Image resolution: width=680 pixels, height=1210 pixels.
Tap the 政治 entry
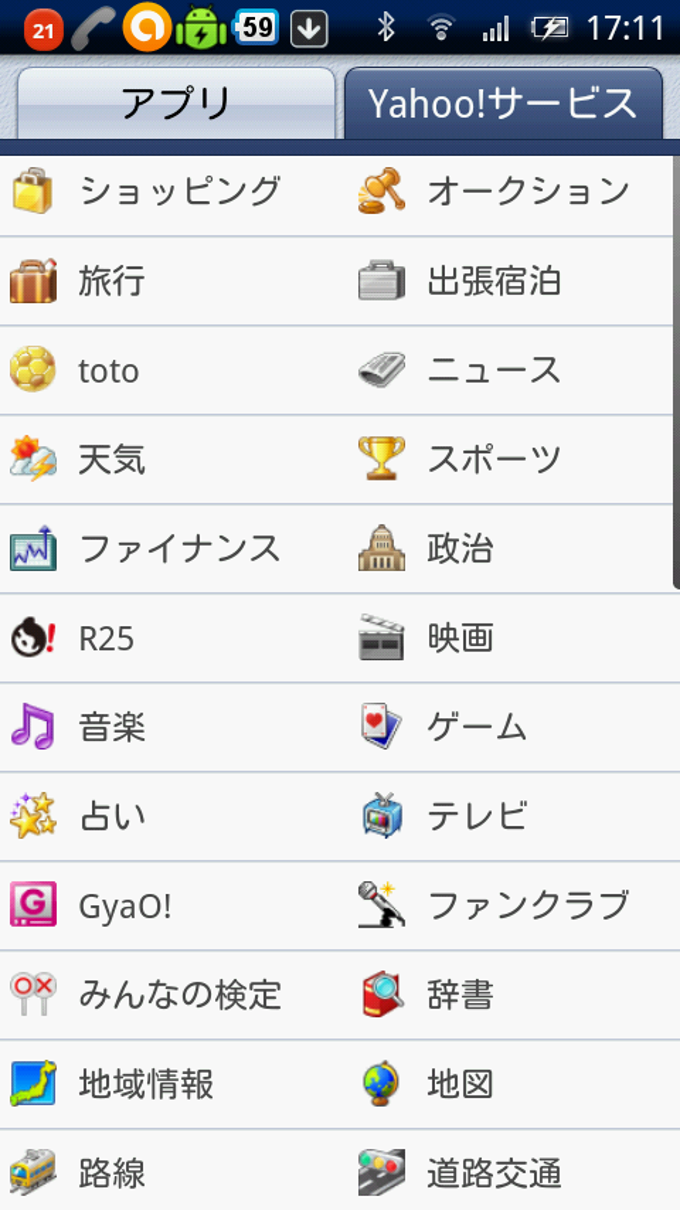coord(511,548)
